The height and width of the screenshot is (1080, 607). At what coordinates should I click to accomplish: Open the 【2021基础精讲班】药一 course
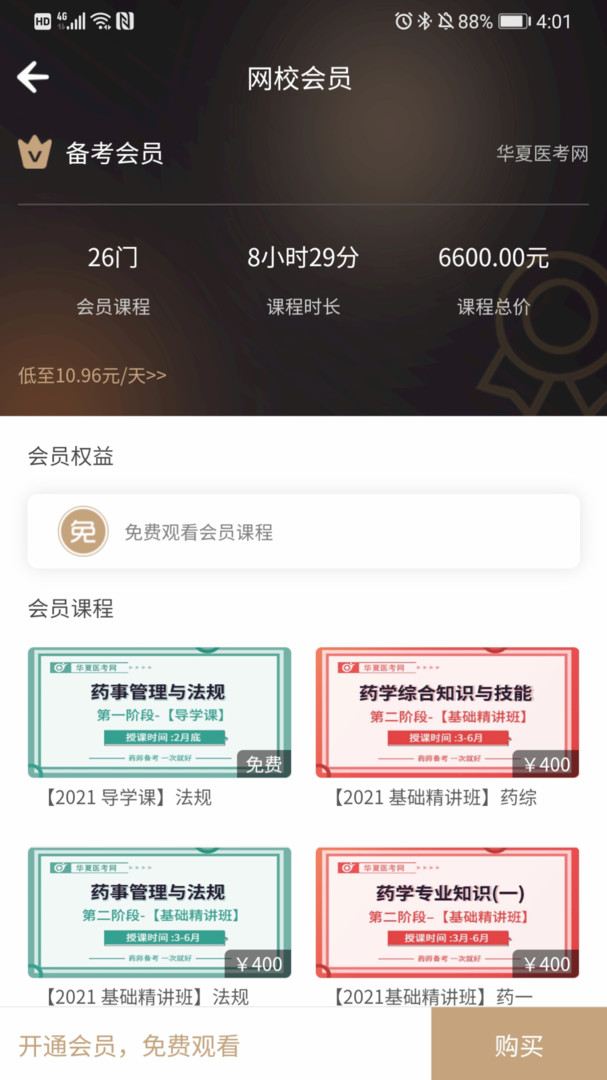click(447, 912)
